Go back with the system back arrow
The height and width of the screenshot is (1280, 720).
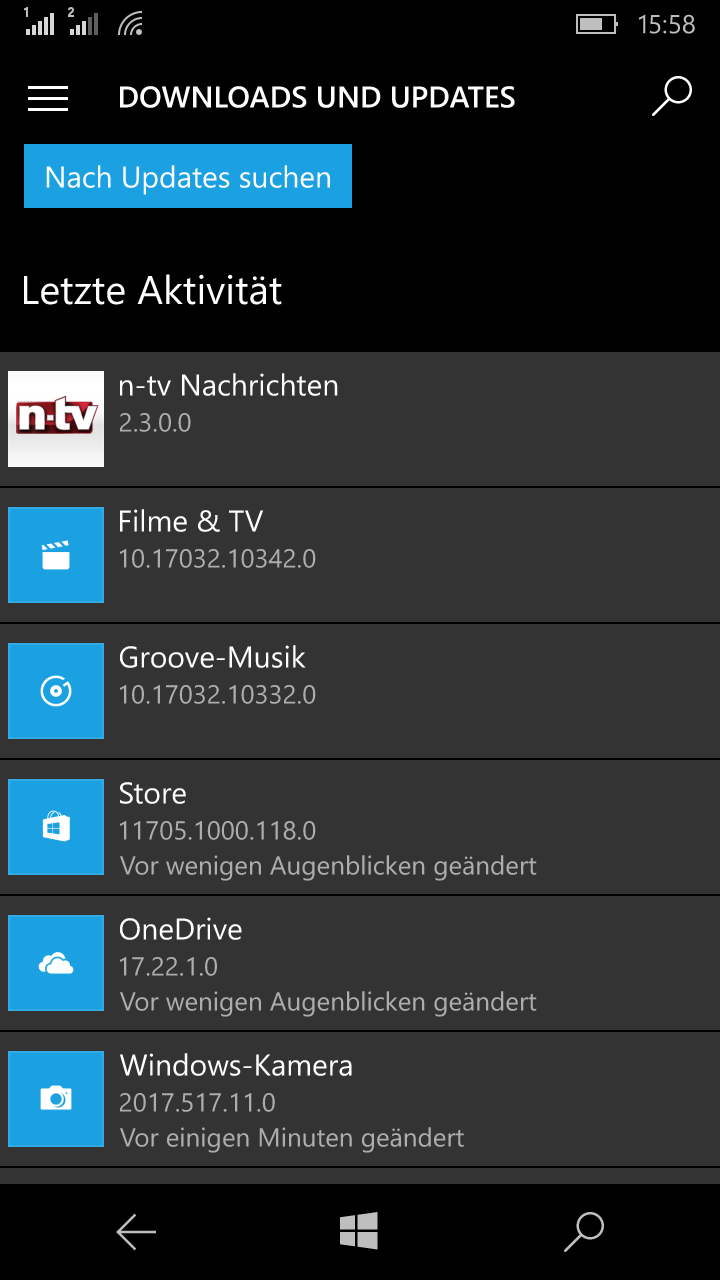pos(136,1232)
